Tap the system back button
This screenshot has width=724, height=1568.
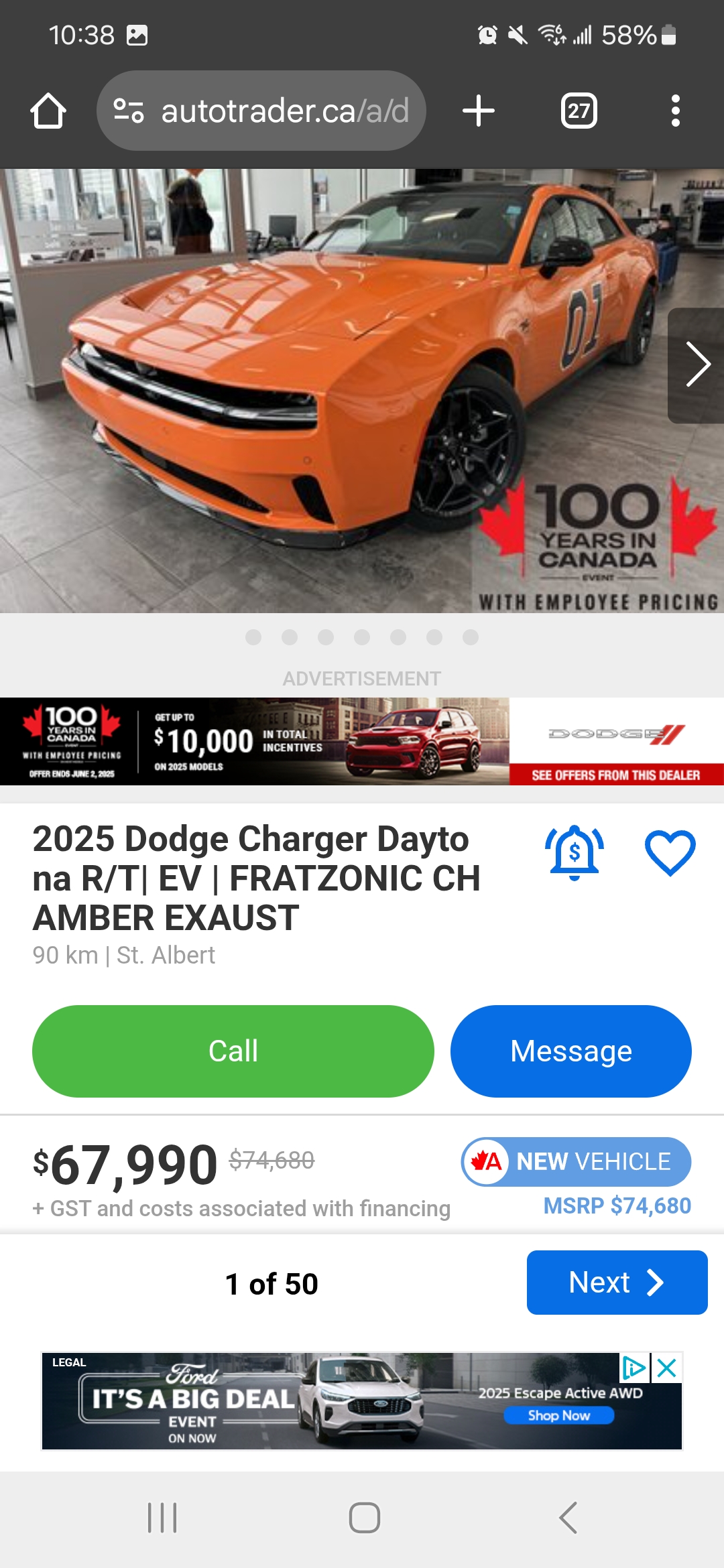[x=568, y=1518]
